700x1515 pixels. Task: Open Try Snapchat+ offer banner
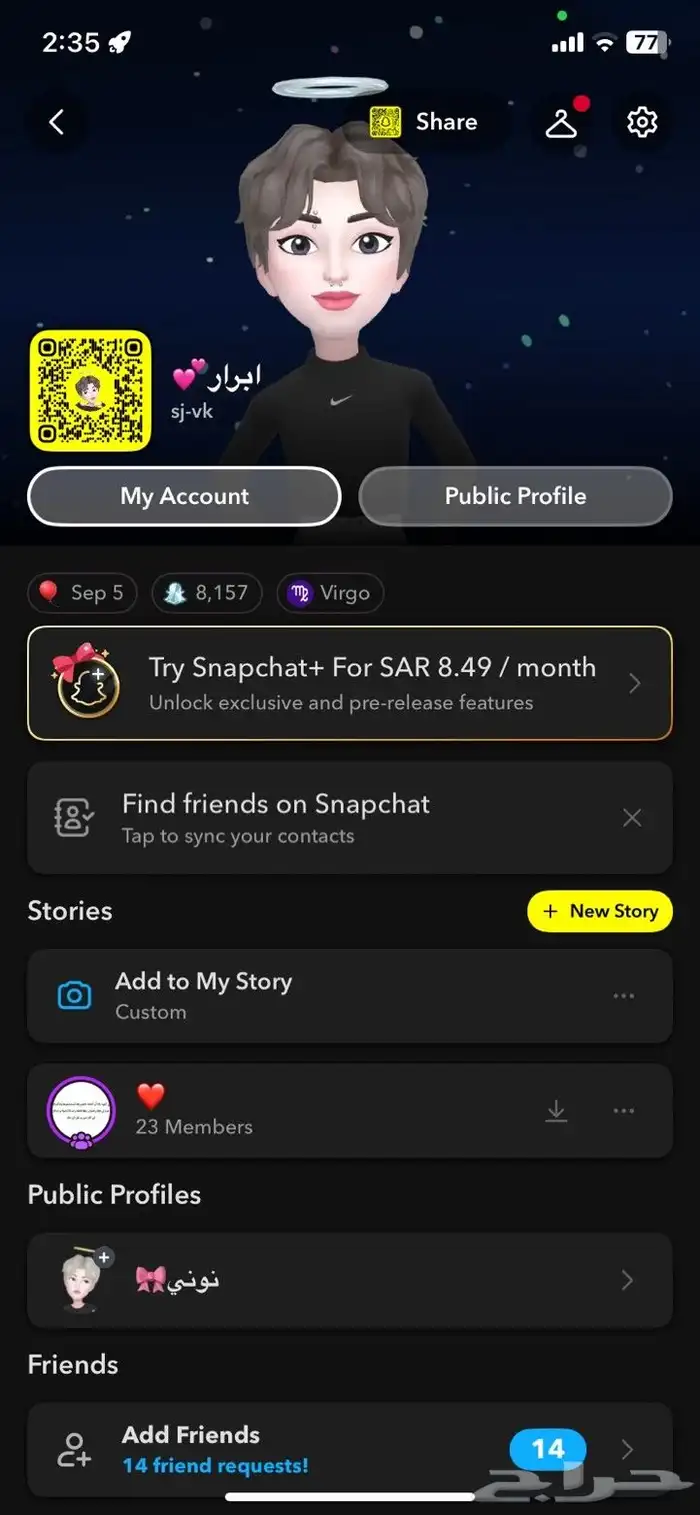tap(349, 683)
